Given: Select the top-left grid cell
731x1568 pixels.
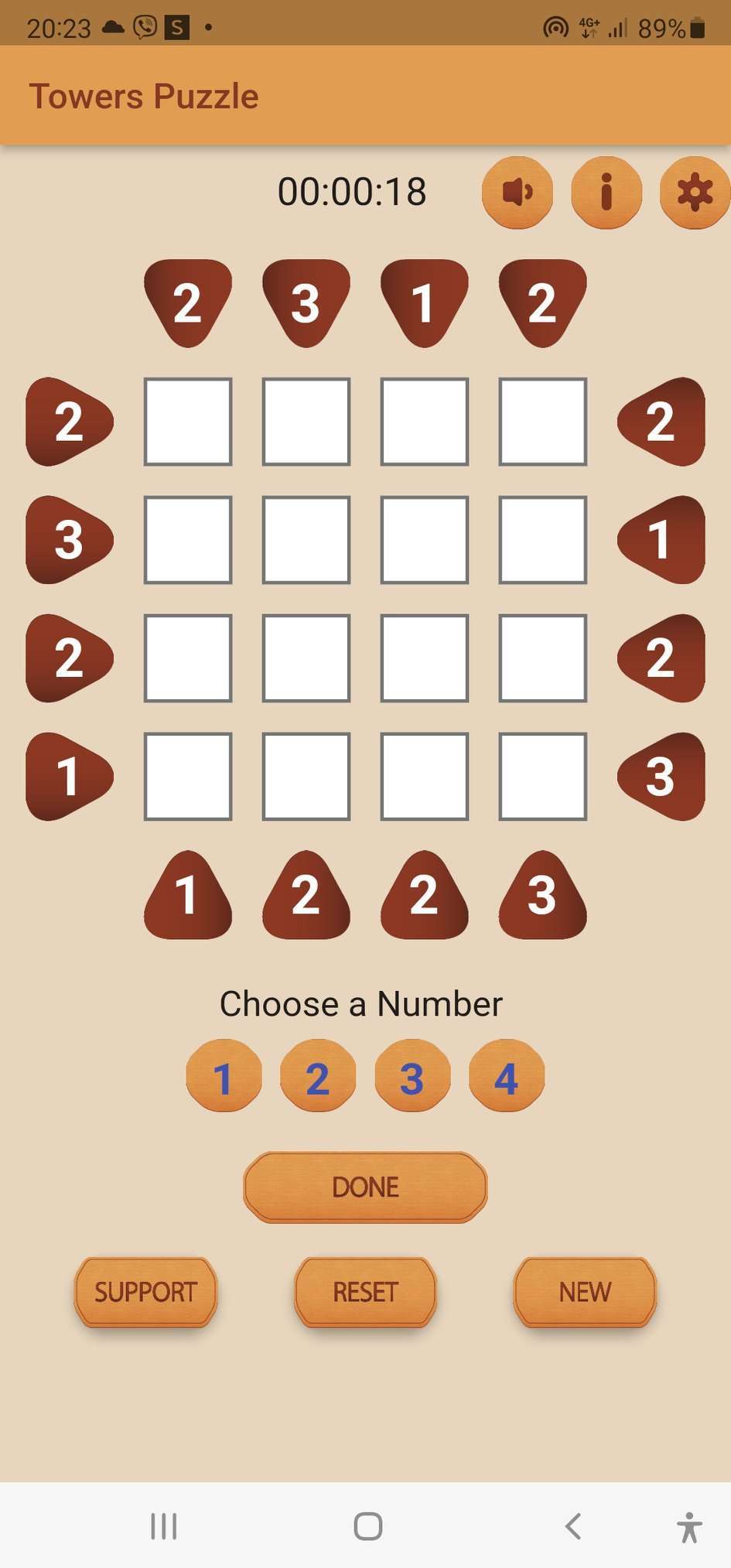Looking at the screenshot, I should 188,422.
